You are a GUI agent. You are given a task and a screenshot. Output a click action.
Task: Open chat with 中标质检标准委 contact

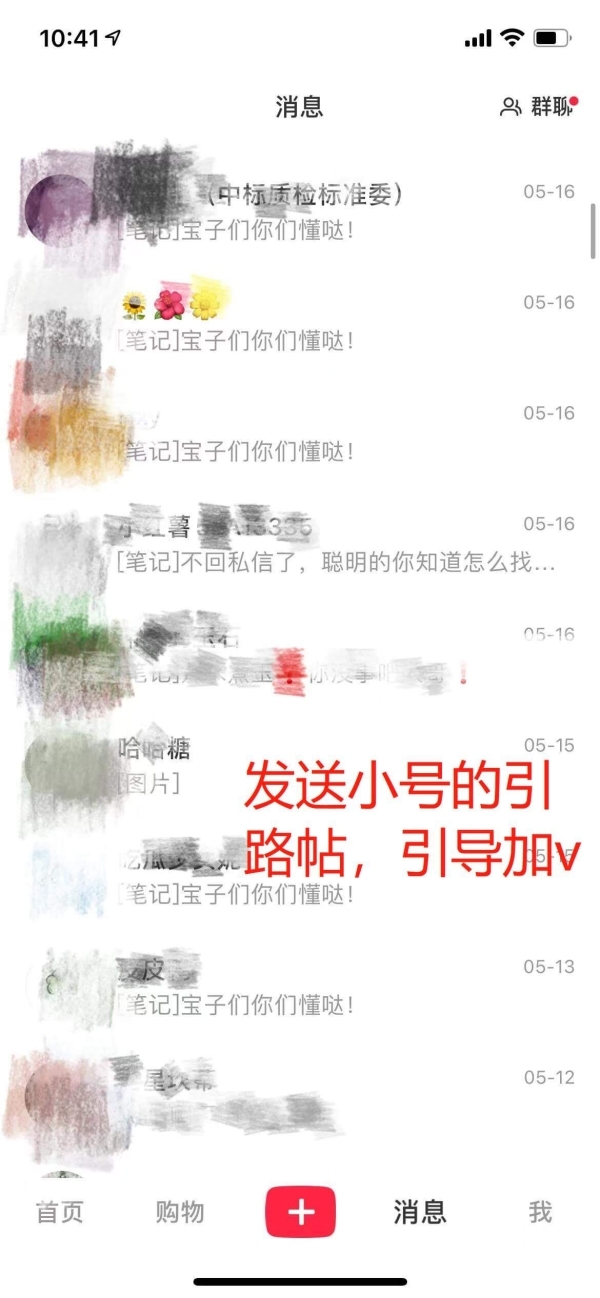(300, 211)
